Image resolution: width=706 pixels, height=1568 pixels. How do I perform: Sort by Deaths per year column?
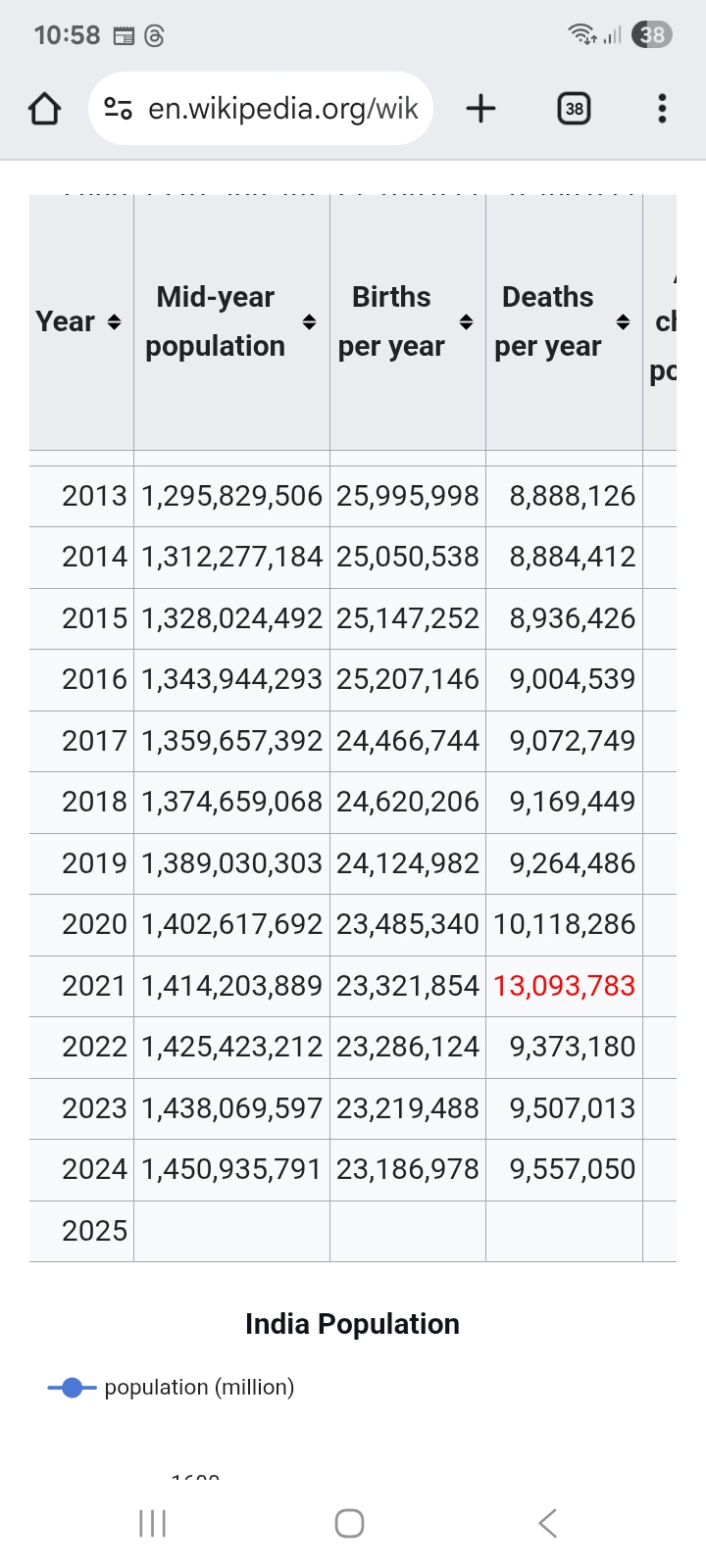coord(623,322)
